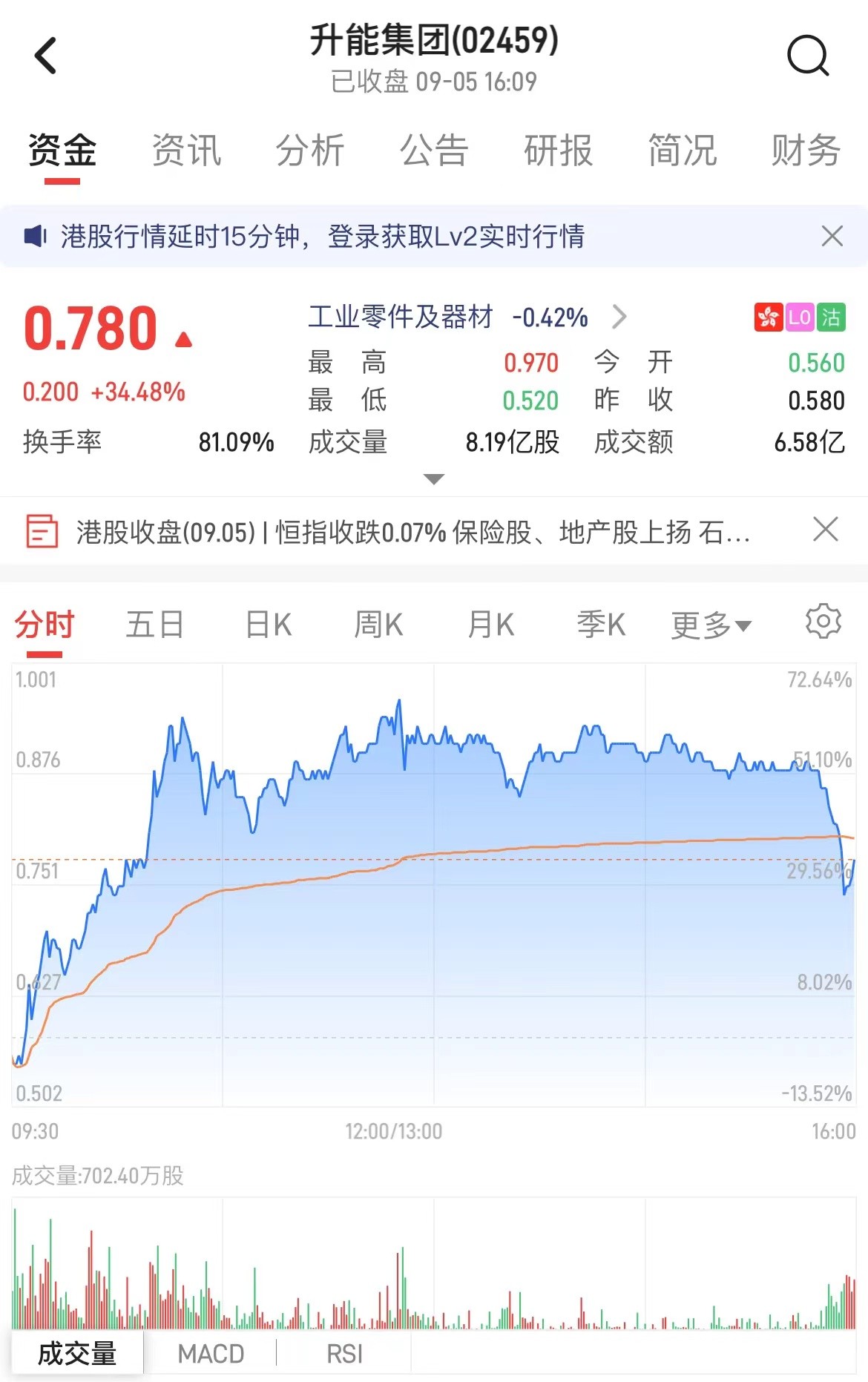Expand quote details with the down arrow
Image resolution: width=868 pixels, height=1382 pixels.
(x=433, y=479)
